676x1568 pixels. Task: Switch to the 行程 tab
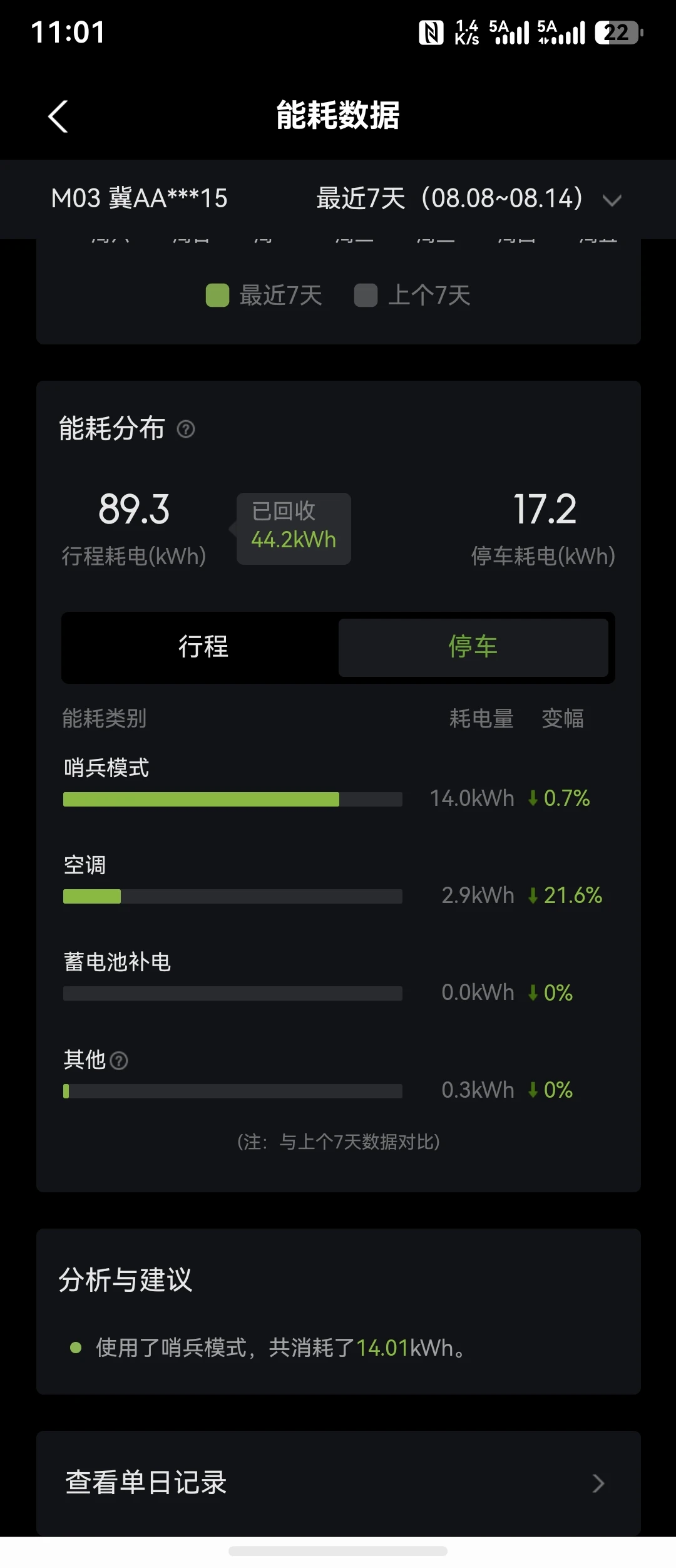(x=203, y=647)
